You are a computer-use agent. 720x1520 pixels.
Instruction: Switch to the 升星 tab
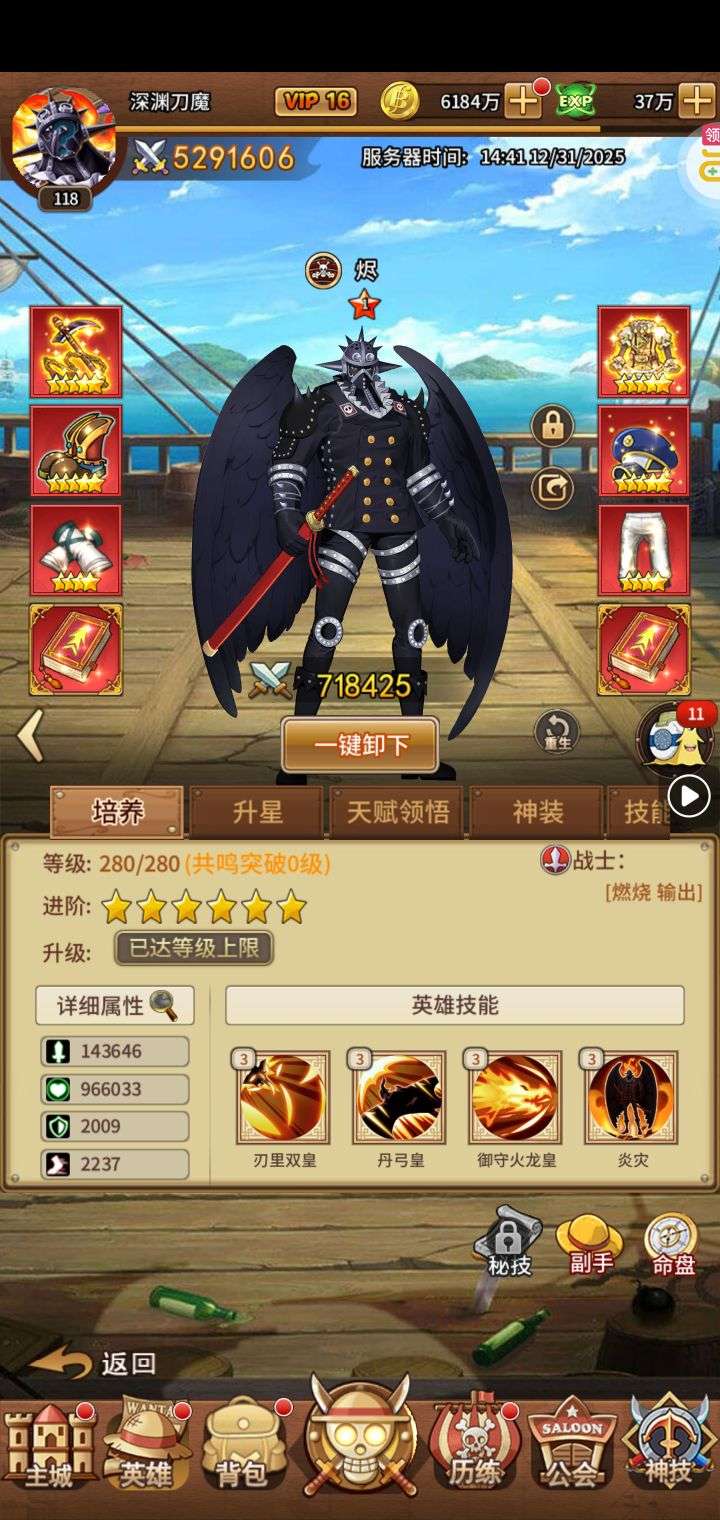pos(257,812)
